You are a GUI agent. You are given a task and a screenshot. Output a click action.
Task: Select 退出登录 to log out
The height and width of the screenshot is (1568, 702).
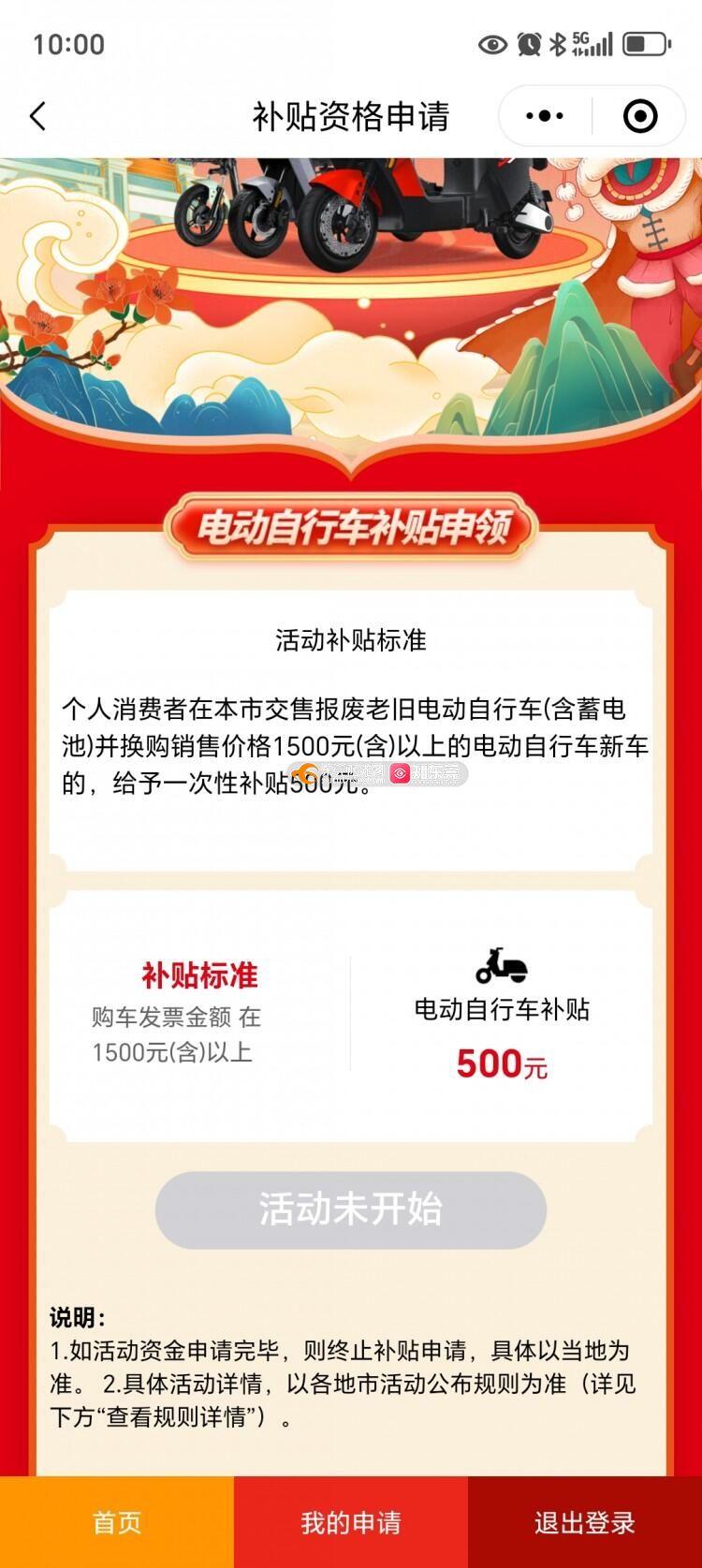click(x=585, y=1522)
